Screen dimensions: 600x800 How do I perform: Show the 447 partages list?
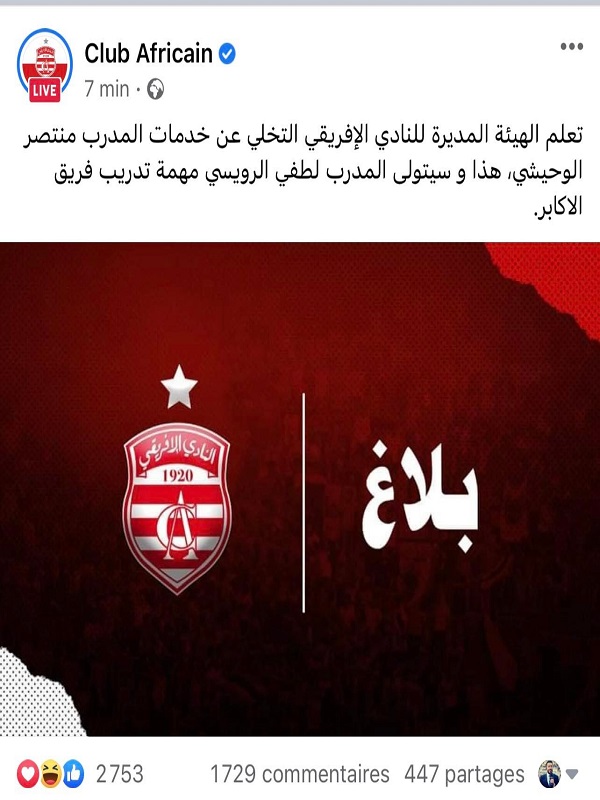[x=464, y=774]
